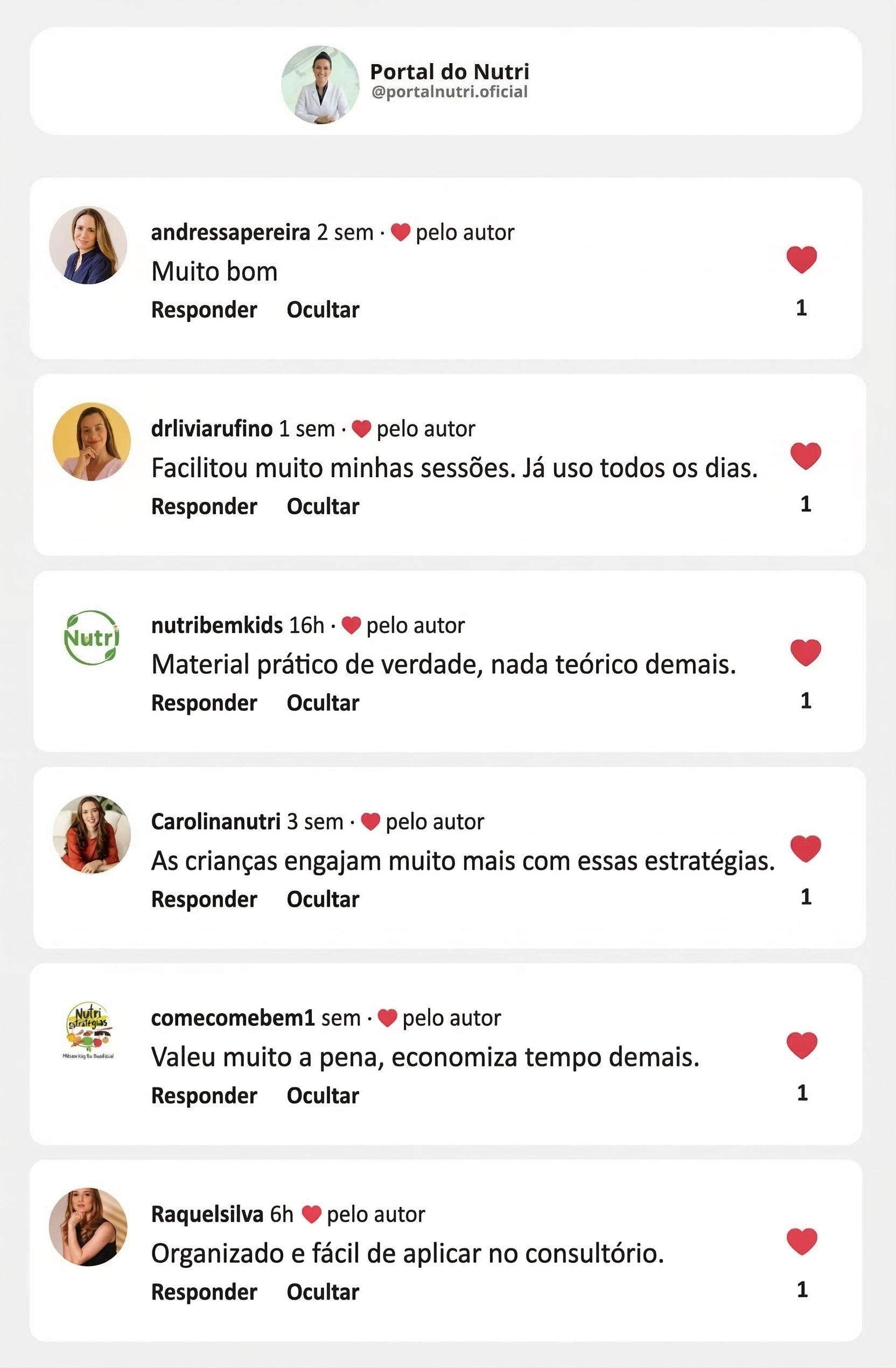Reply to comecomebem1 with Responder
The image size is (896, 1368).
point(204,1094)
